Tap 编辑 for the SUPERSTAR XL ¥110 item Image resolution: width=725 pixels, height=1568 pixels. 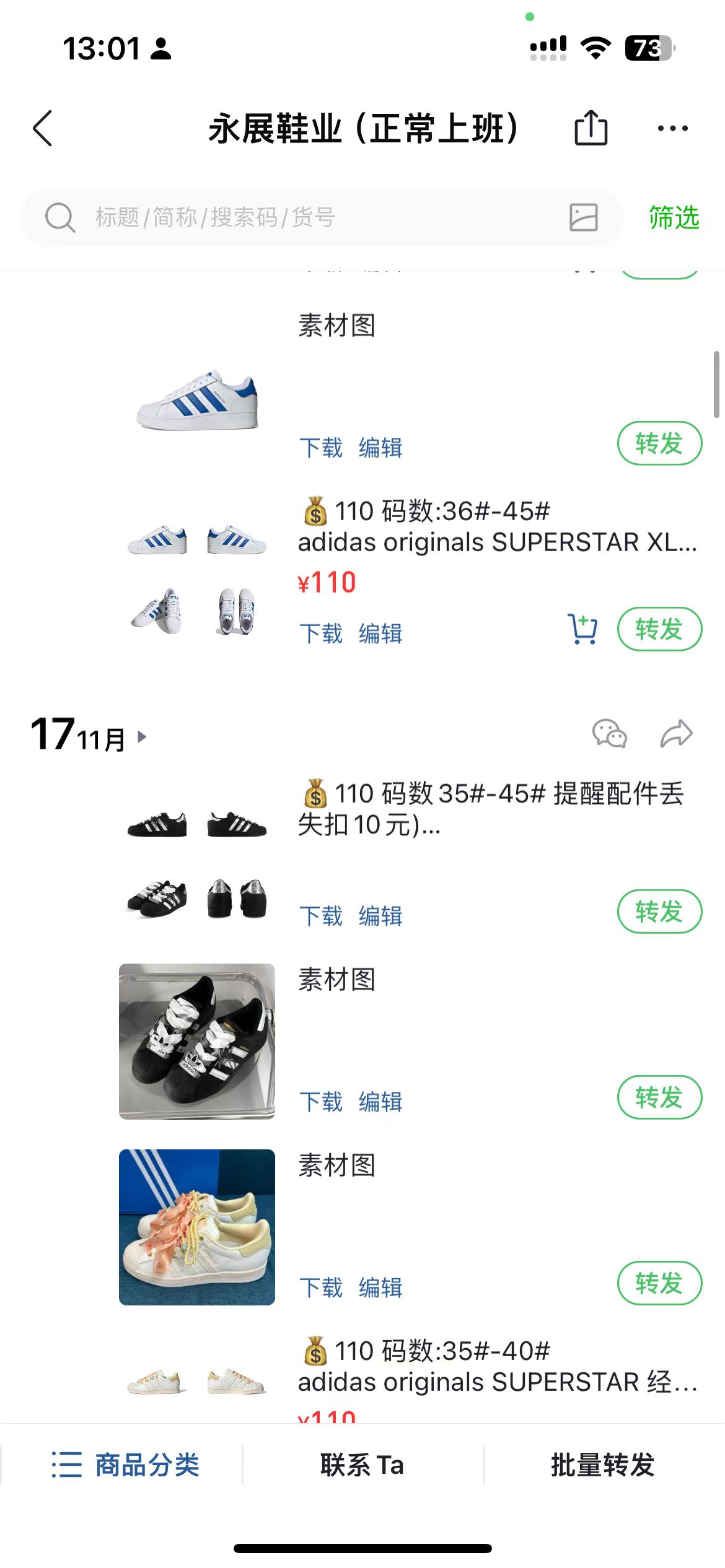coord(380,634)
